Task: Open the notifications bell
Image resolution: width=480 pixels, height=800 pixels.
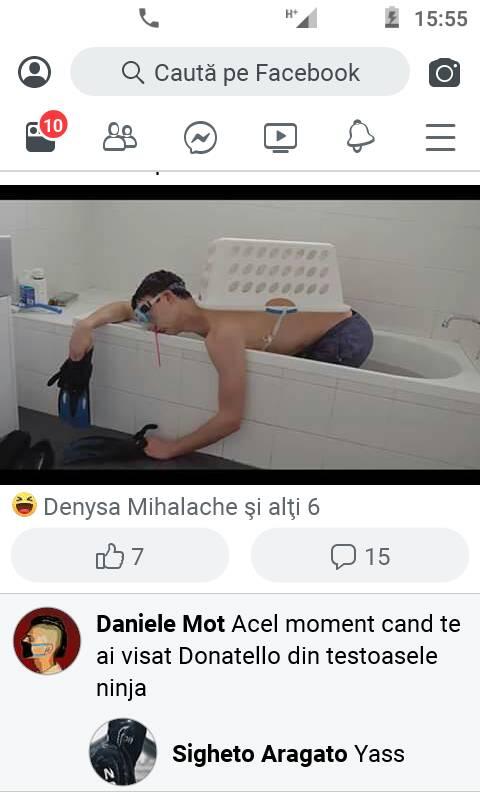Action: click(360, 136)
